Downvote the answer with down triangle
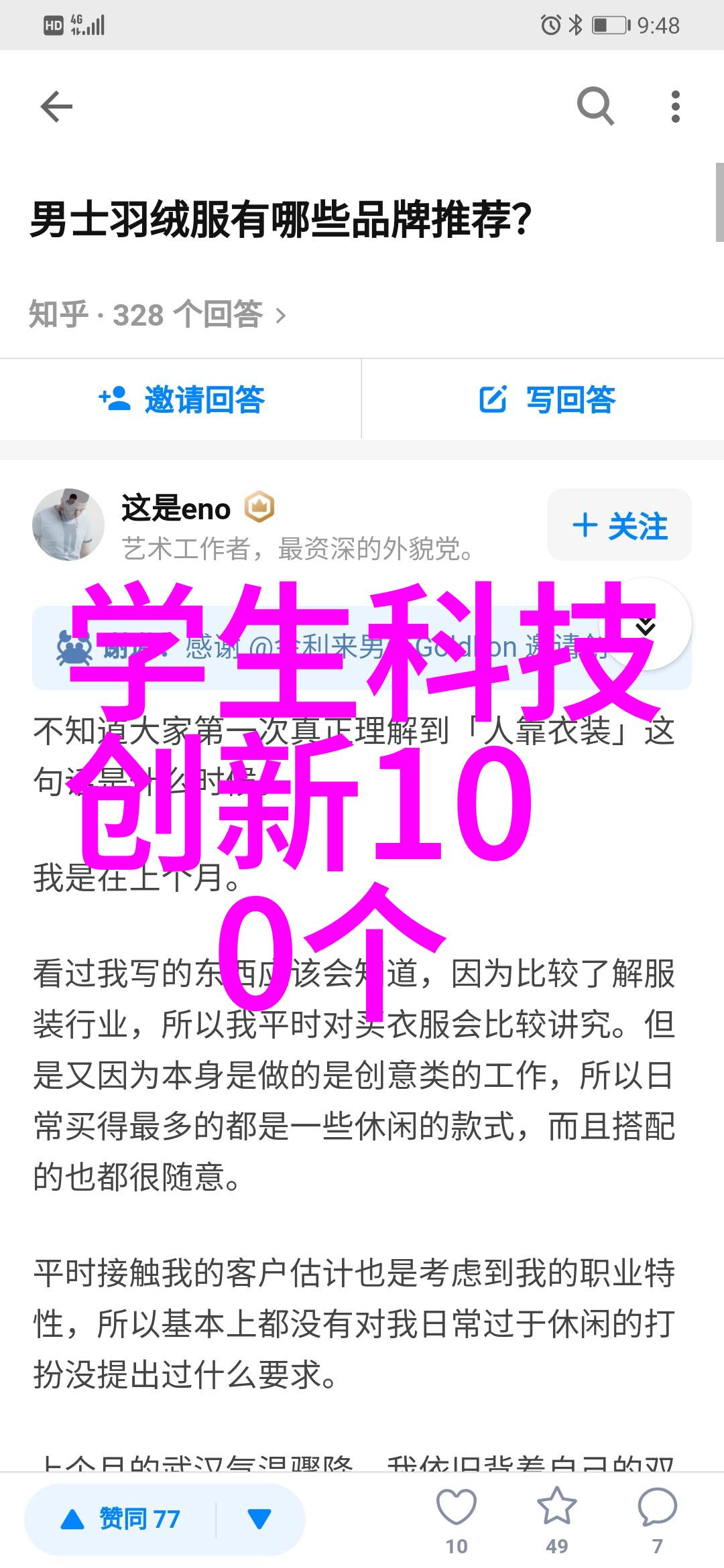Viewport: 724px width, 1568px height. coord(259,1519)
